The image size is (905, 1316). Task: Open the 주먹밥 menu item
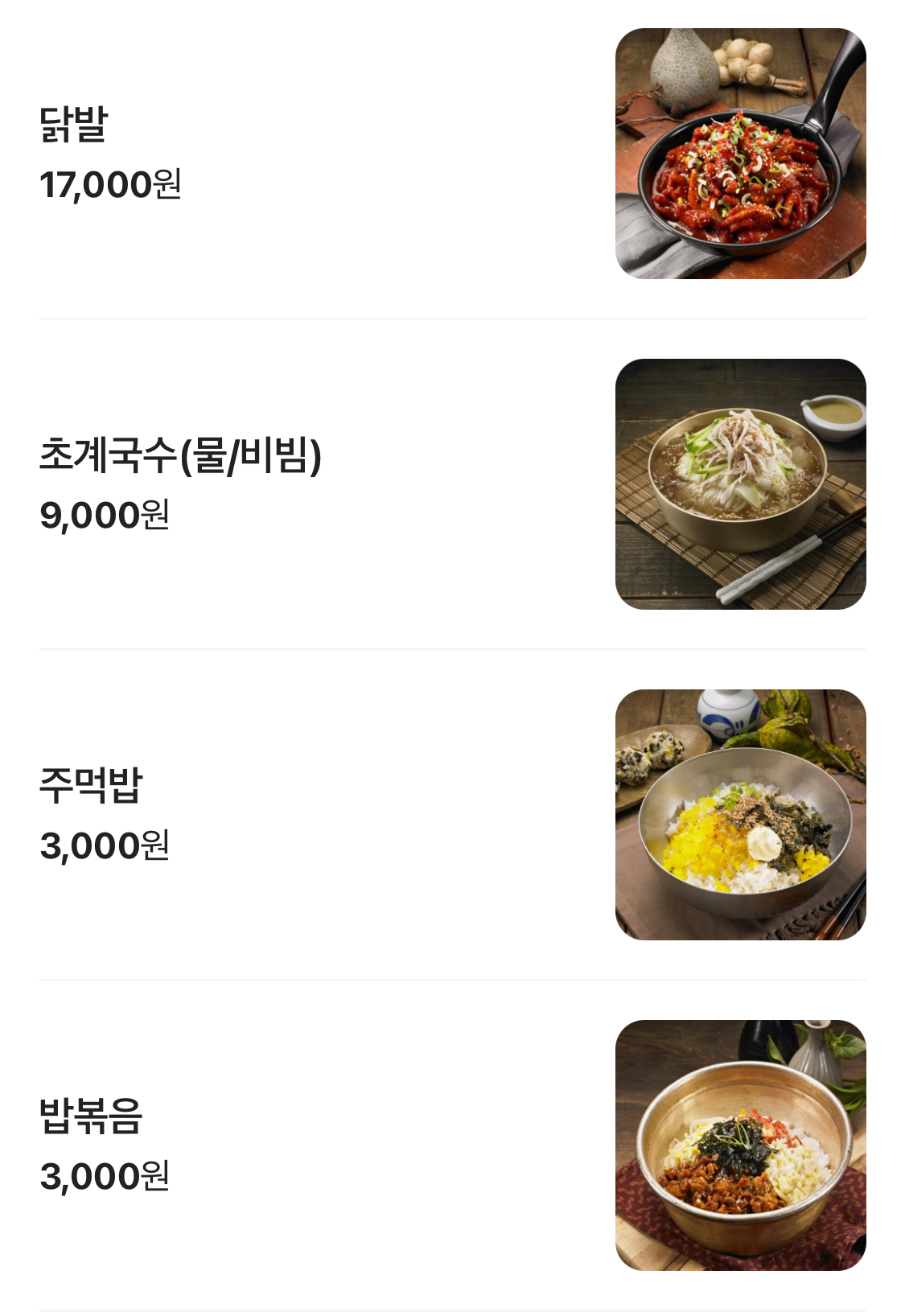452,815
